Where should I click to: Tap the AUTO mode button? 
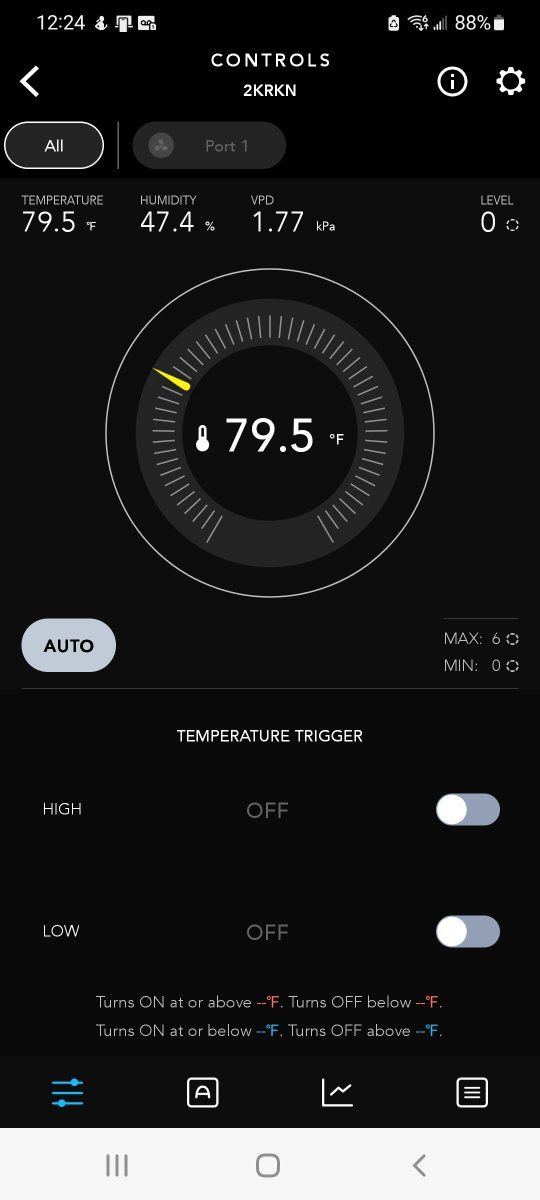69,646
